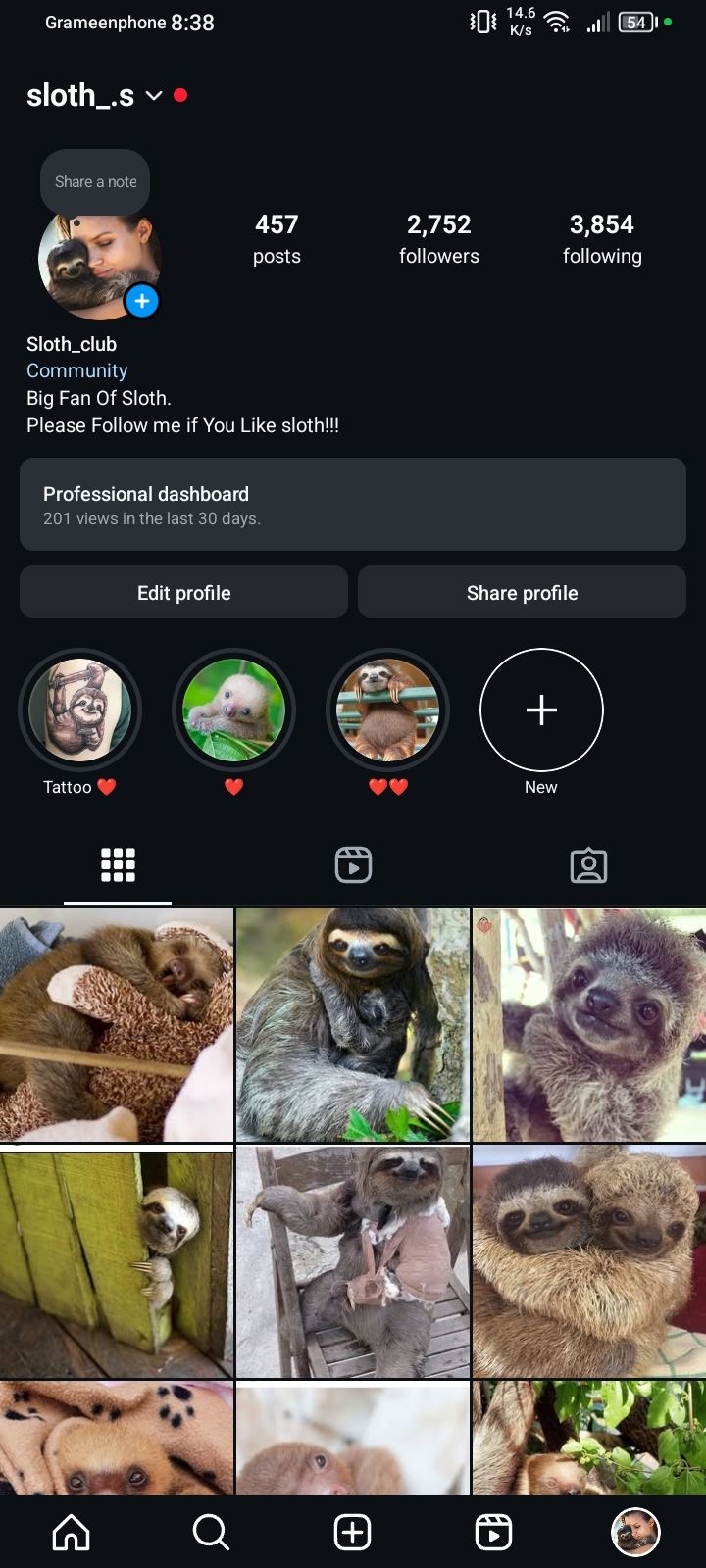The height and width of the screenshot is (1568, 706).
Task: Open the sloth on wooden chair post
Action: tap(353, 1261)
